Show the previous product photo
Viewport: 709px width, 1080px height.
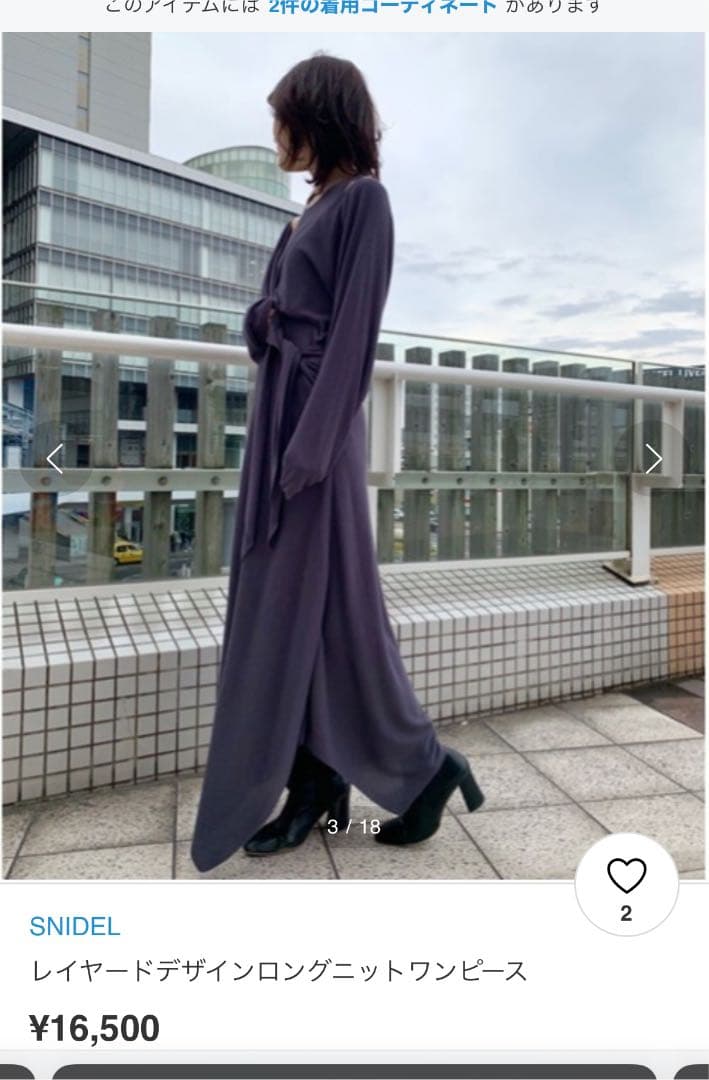pyautogui.click(x=55, y=459)
